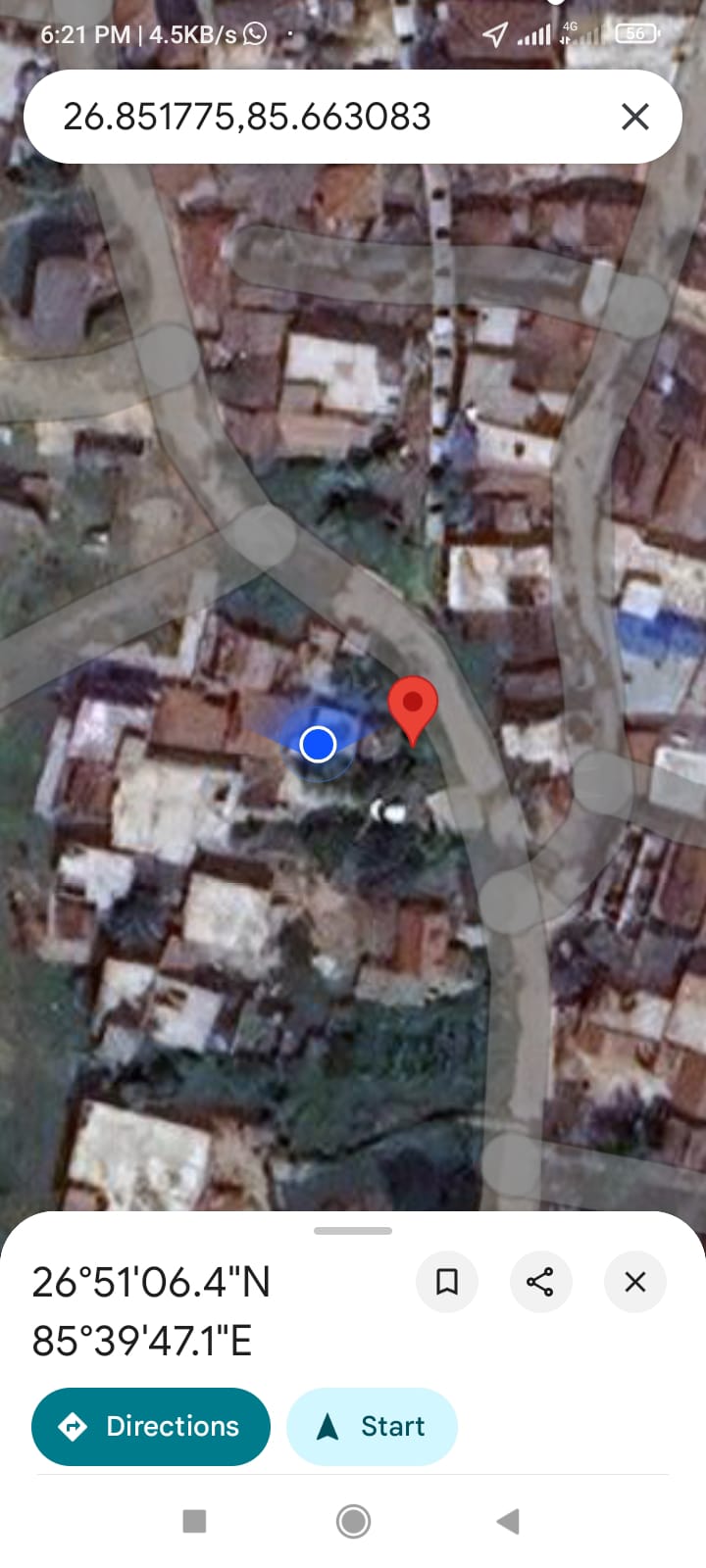Start navigation to the pin
Image resolution: width=706 pixels, height=1568 pixels.
(x=372, y=1427)
